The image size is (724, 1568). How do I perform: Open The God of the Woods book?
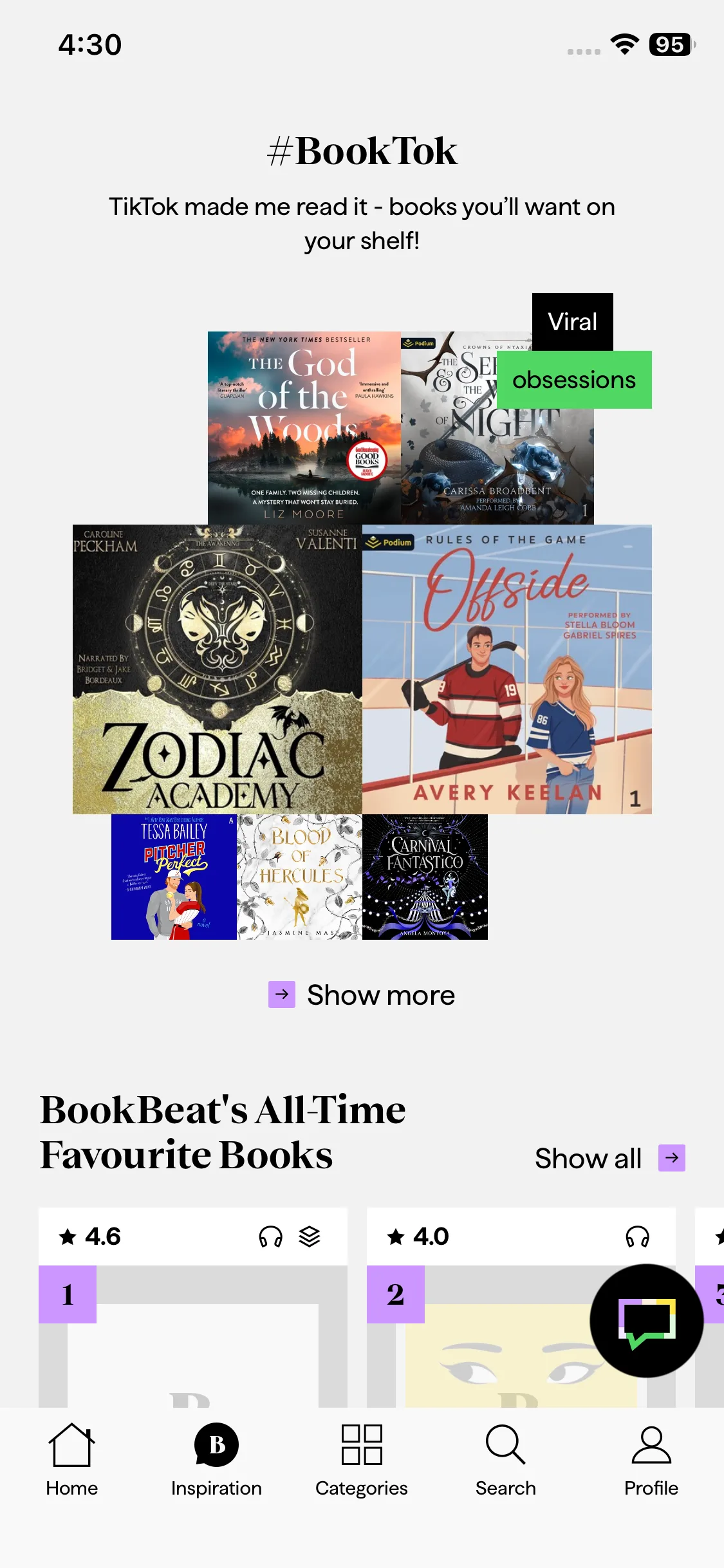click(304, 427)
